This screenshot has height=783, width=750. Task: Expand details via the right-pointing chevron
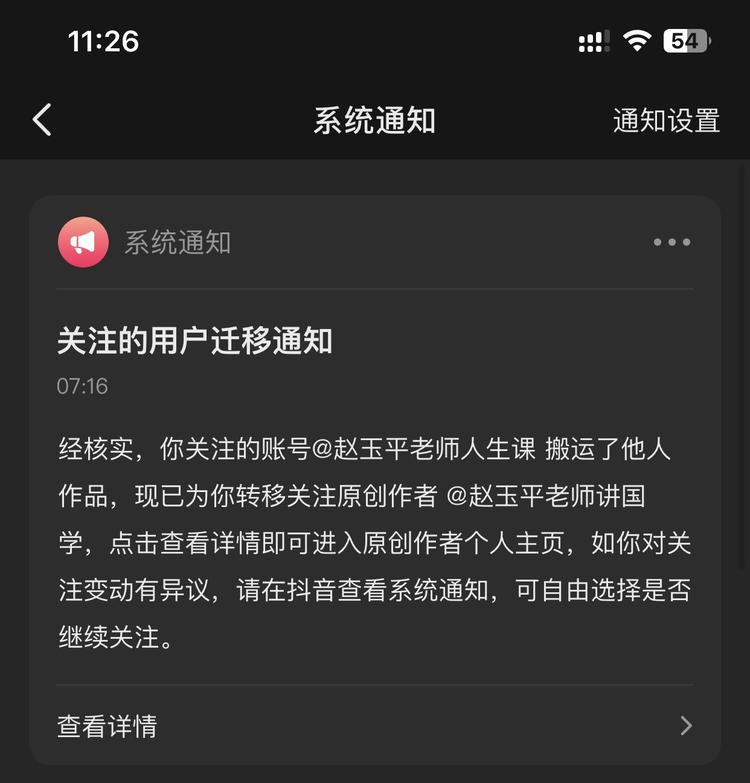(685, 726)
